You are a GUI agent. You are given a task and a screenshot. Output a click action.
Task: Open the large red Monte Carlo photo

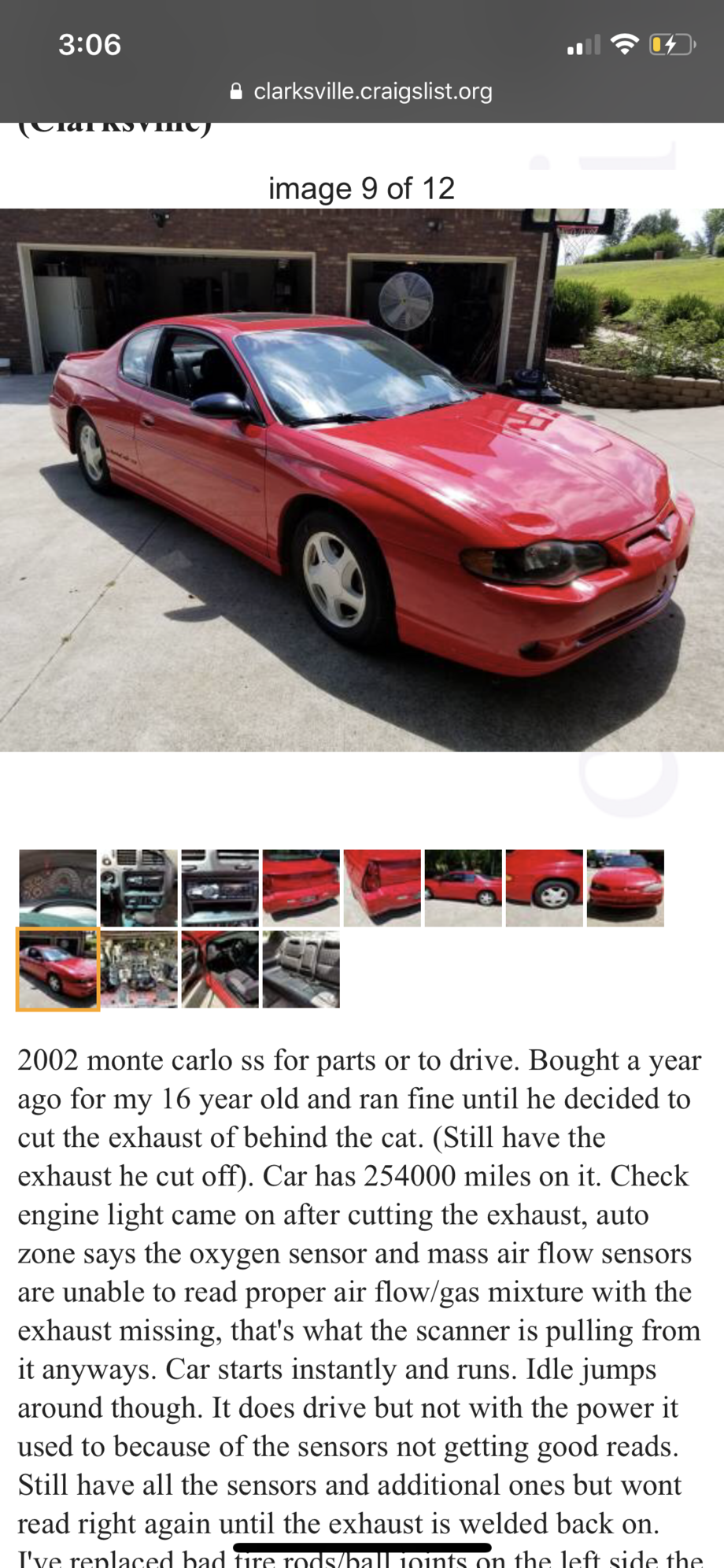362,479
